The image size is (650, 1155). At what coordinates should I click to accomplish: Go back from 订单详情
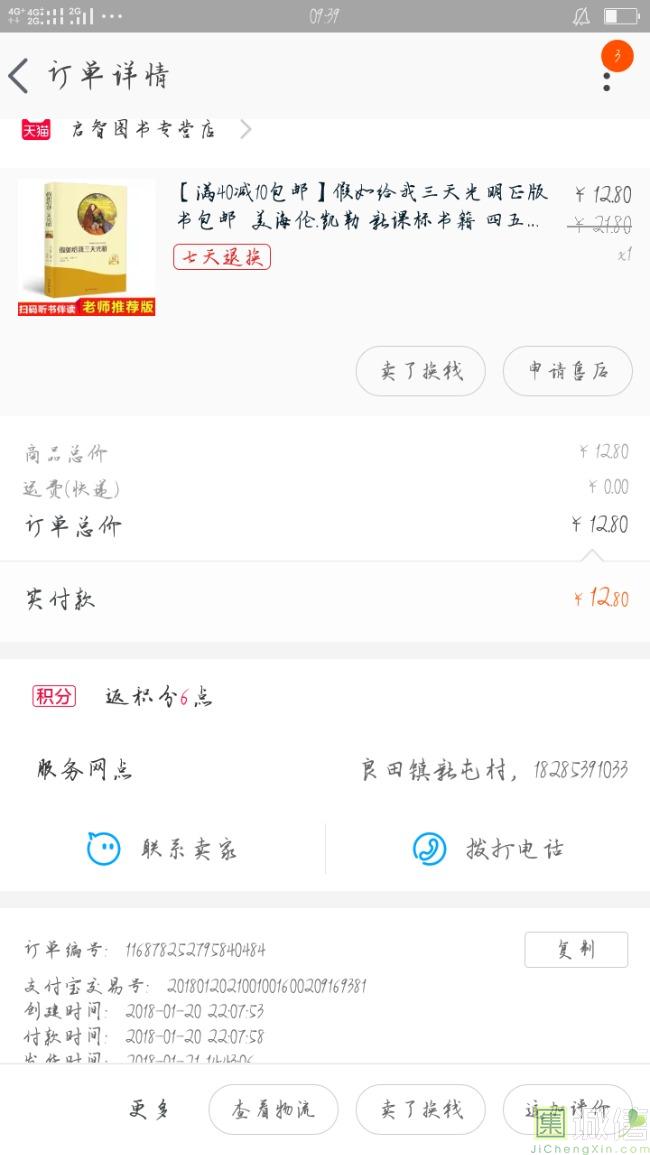pyautogui.click(x=20, y=76)
